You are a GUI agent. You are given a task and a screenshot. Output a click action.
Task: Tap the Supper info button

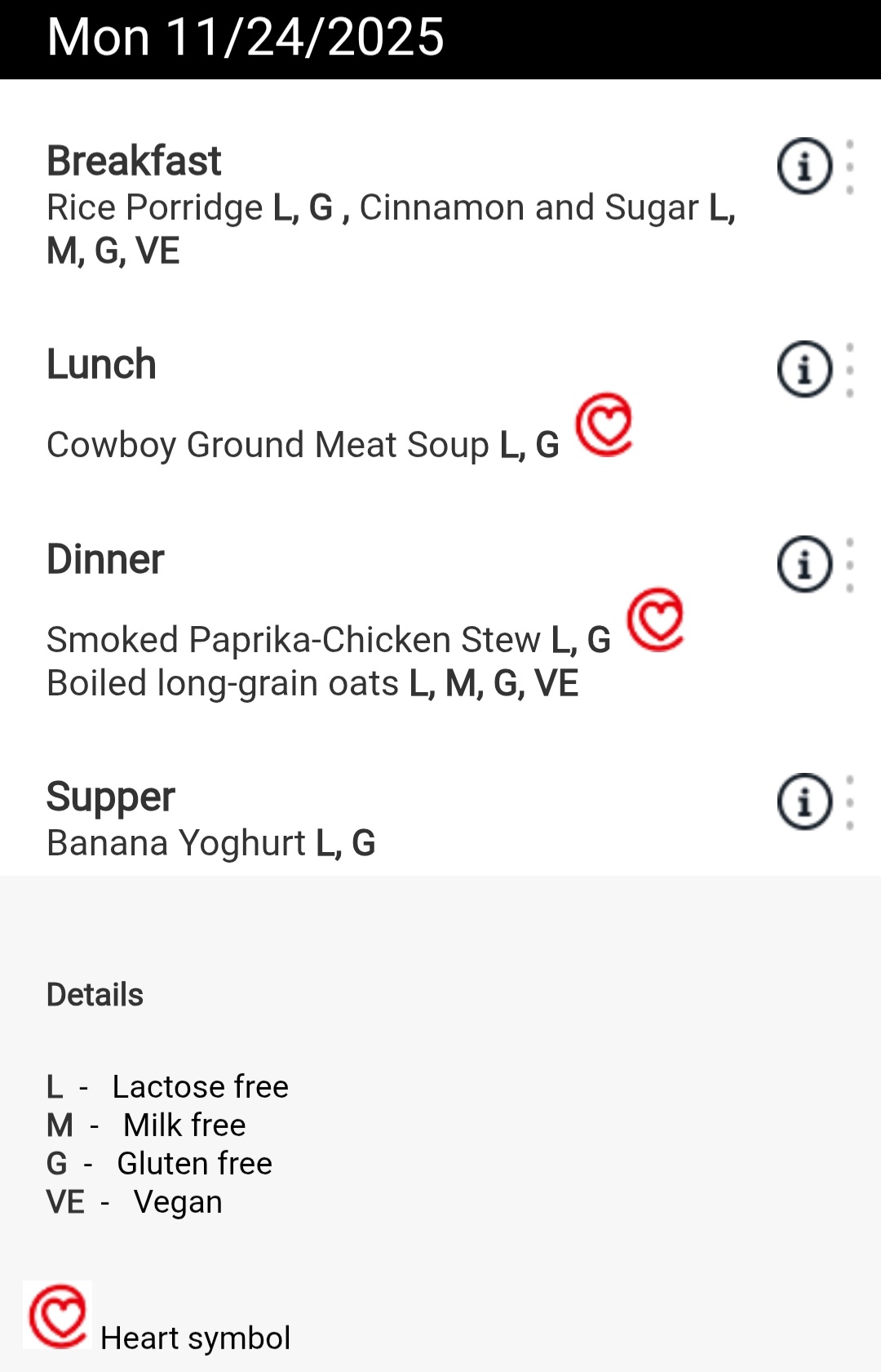(805, 801)
